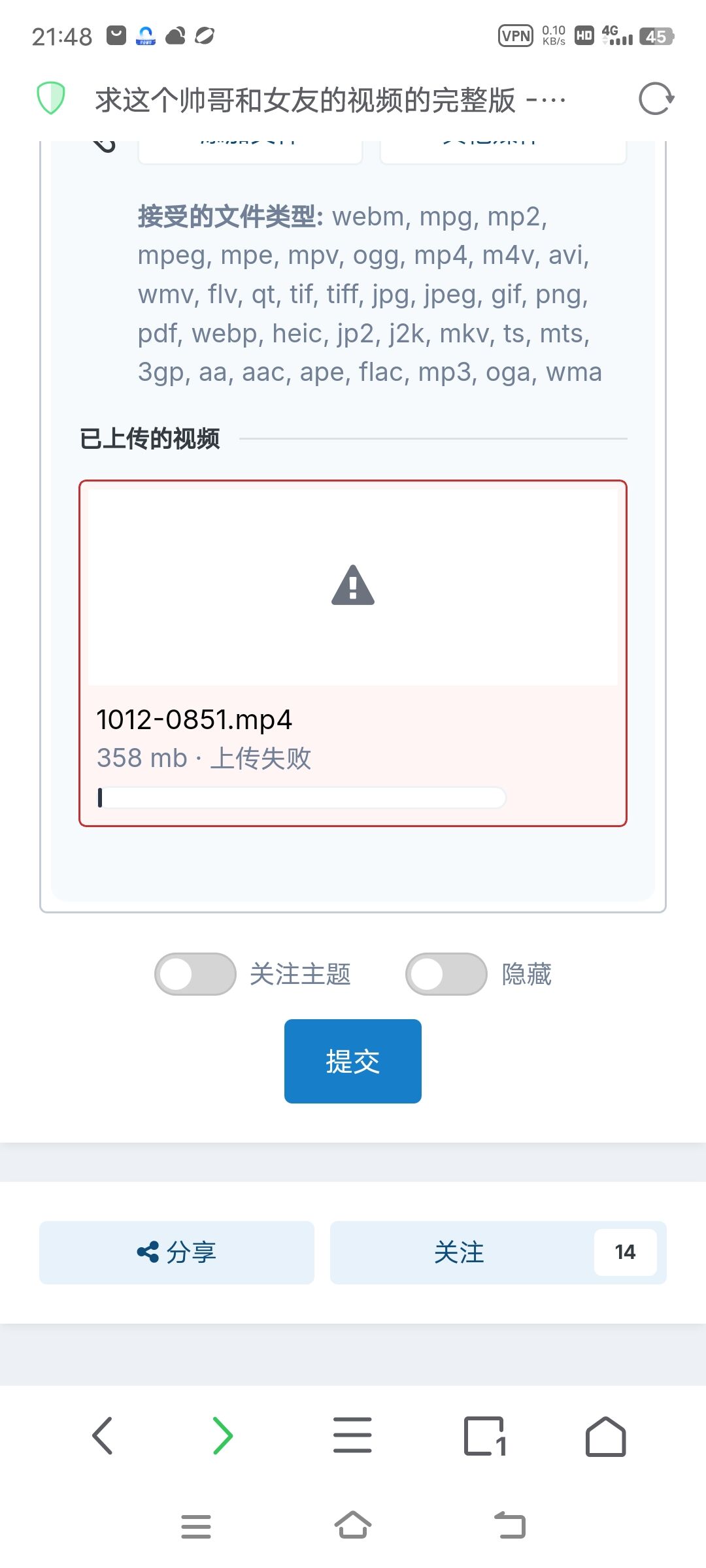Tap the system home button
Viewport: 706px width, 1568px height.
(353, 1526)
